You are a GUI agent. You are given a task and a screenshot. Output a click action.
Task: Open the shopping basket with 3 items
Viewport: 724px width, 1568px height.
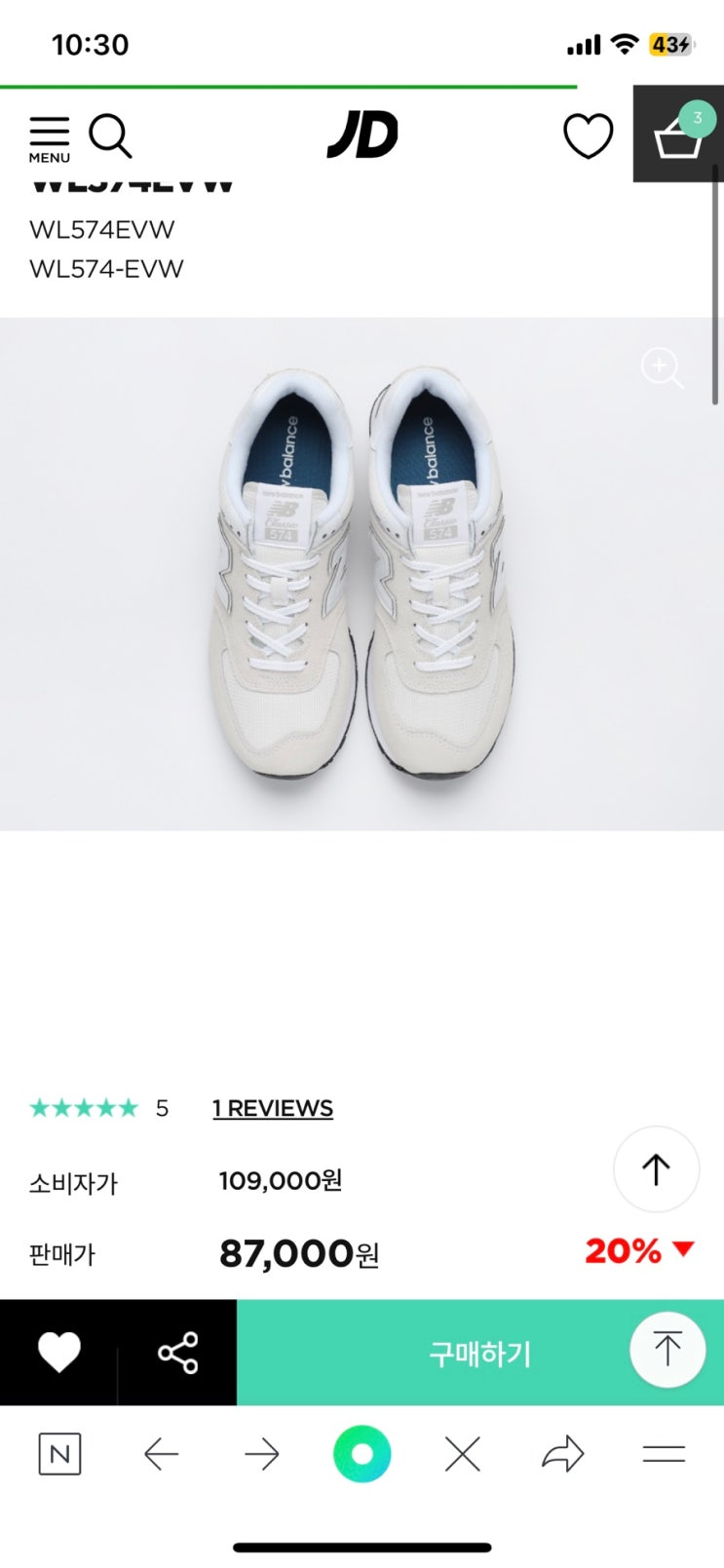point(678,135)
